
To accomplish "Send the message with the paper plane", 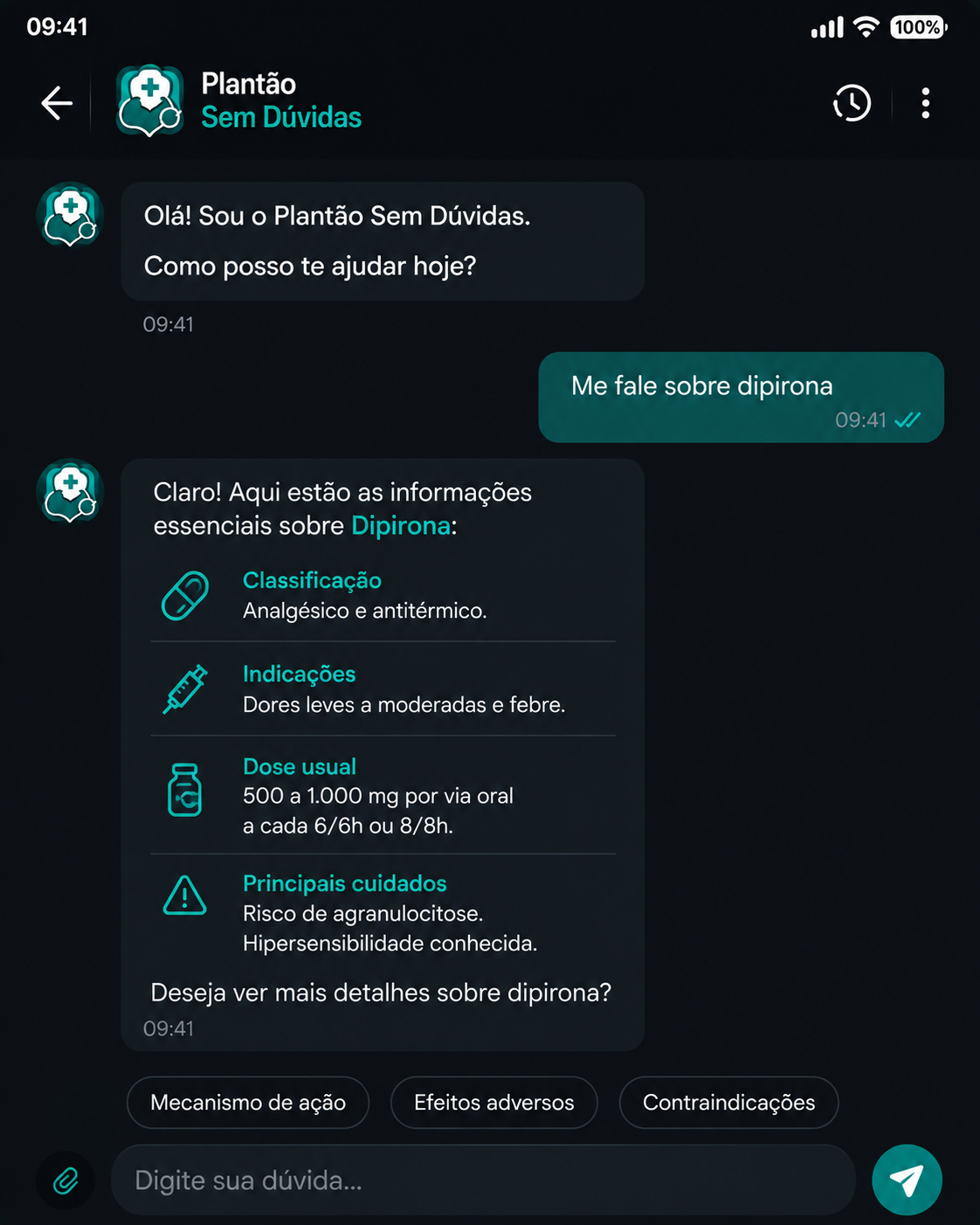I will pos(907,1180).
